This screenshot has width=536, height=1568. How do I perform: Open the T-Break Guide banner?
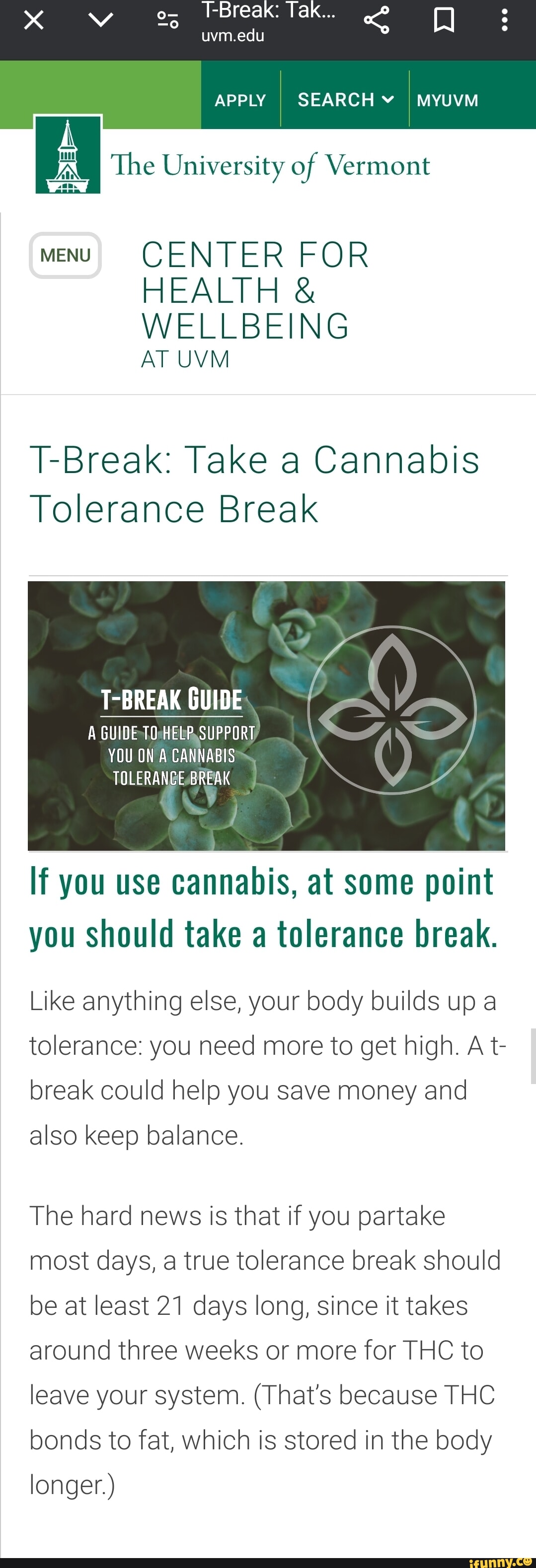coord(266,715)
